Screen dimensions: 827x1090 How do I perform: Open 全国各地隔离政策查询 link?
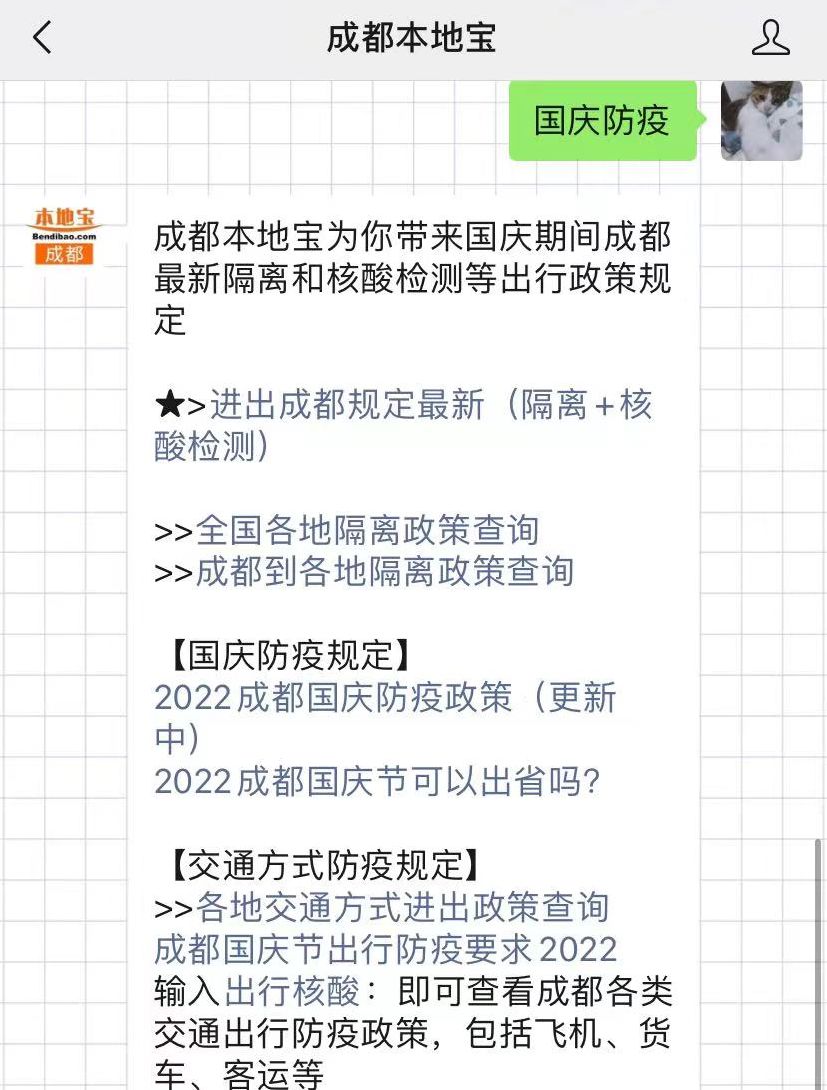[x=367, y=530]
